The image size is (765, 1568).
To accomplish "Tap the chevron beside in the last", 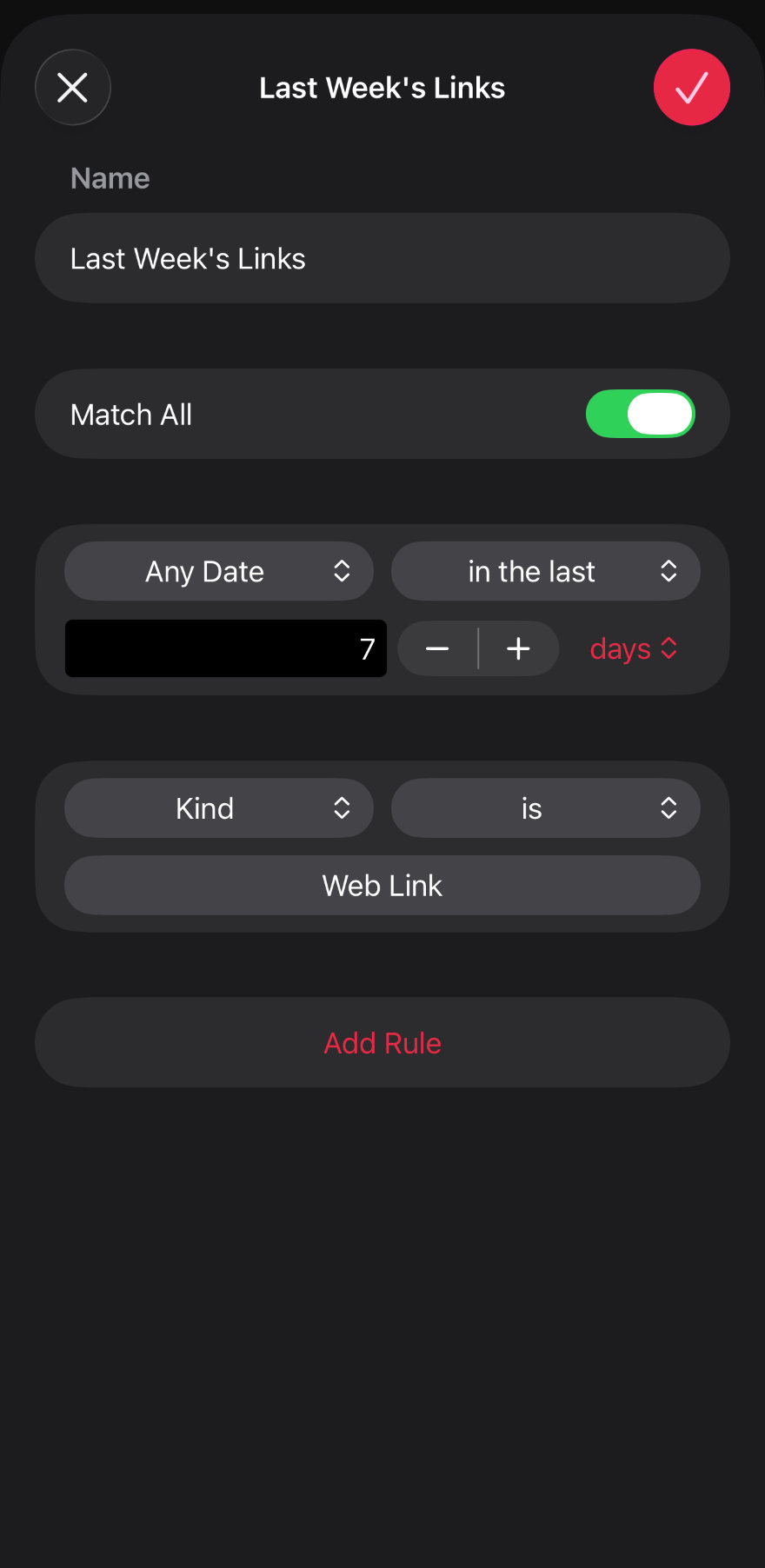I will [669, 571].
